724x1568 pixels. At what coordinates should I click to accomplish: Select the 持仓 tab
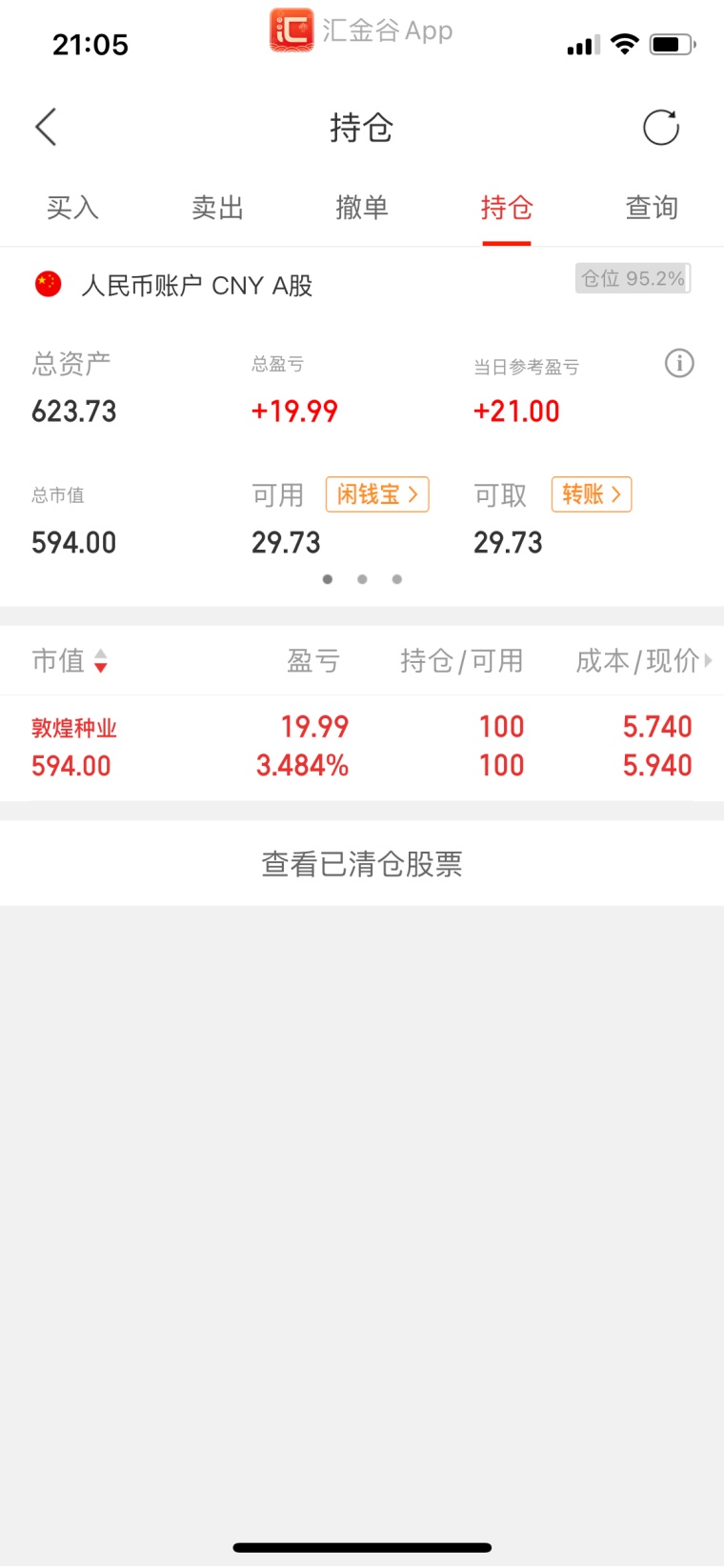507,208
